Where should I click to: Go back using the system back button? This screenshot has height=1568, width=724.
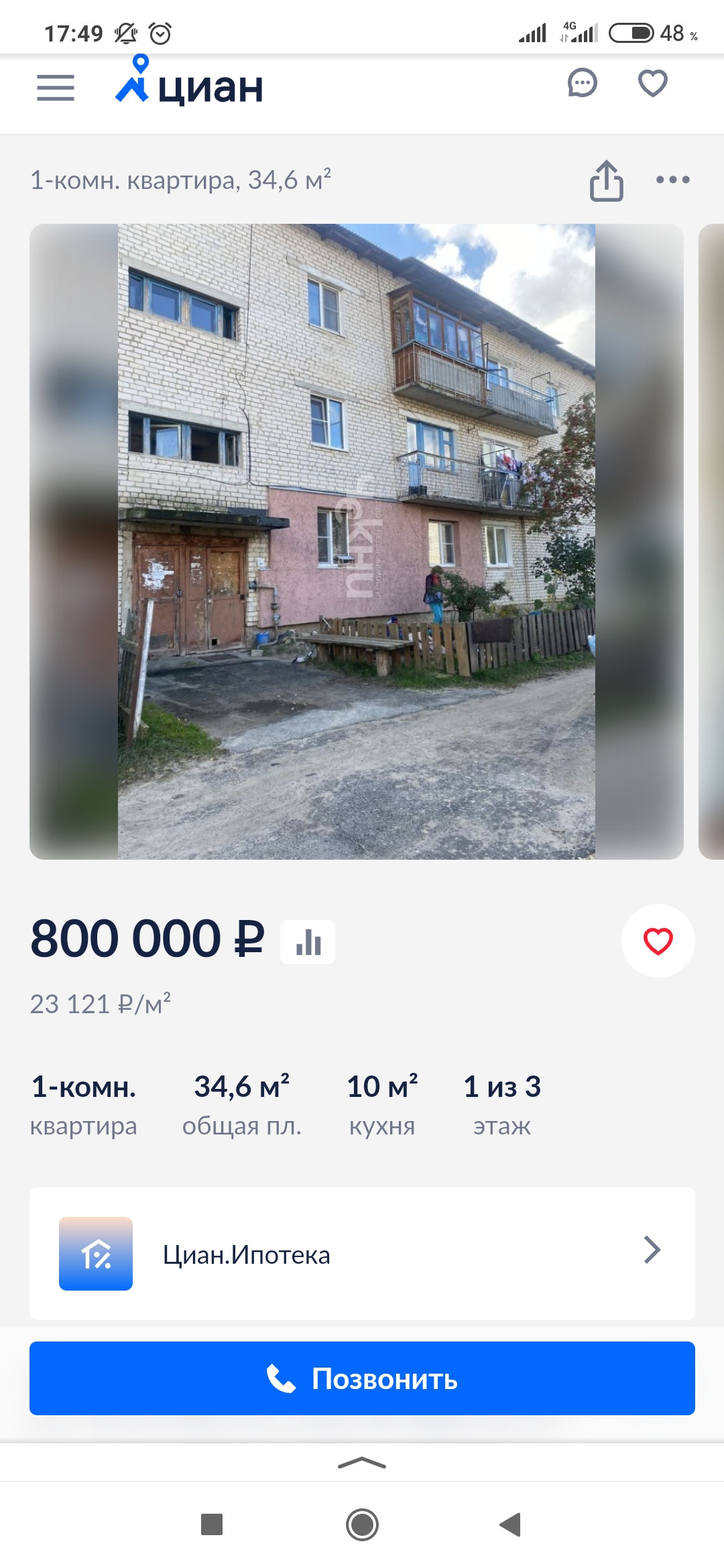[510, 1524]
